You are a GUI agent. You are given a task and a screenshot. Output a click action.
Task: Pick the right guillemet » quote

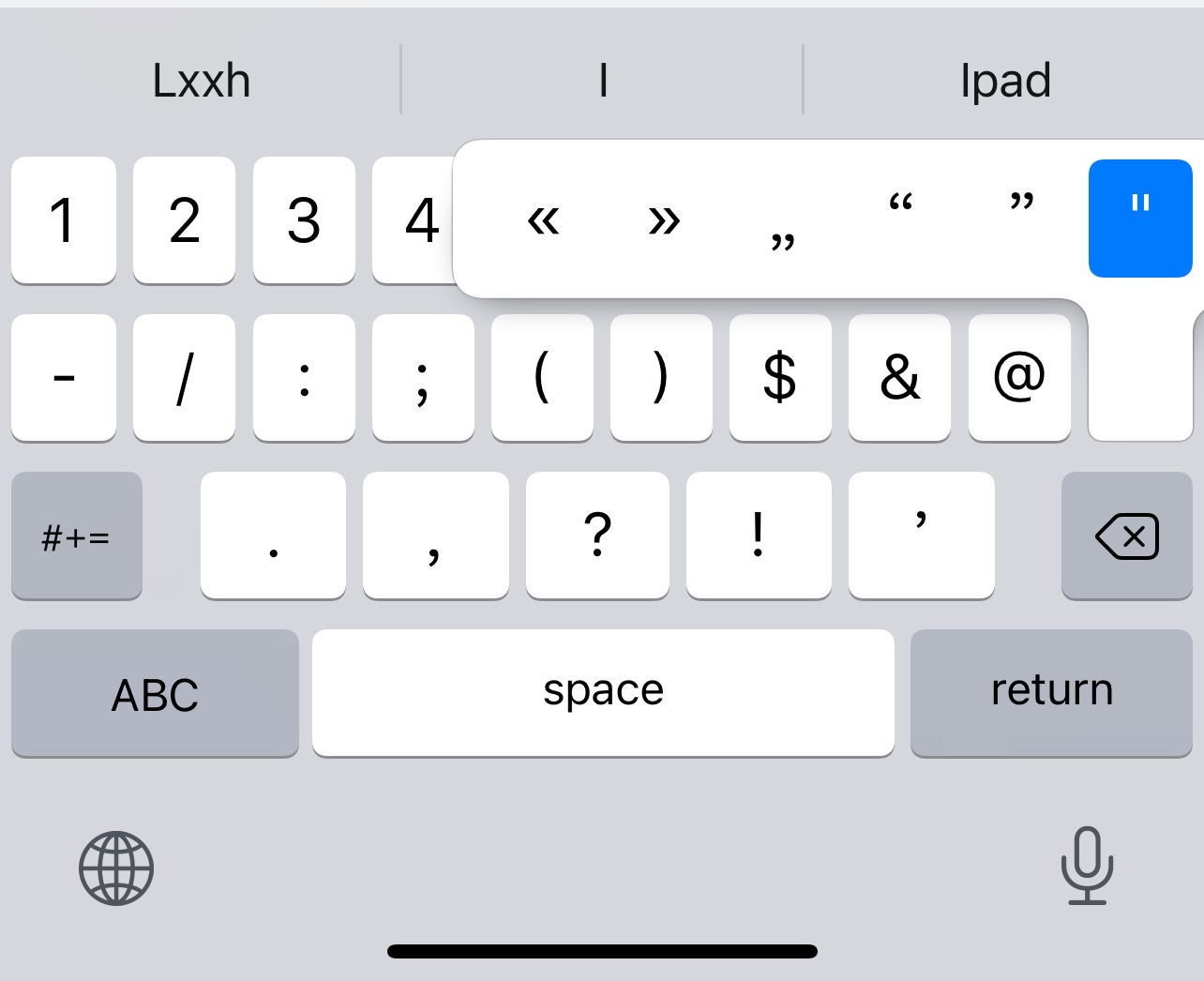click(664, 219)
